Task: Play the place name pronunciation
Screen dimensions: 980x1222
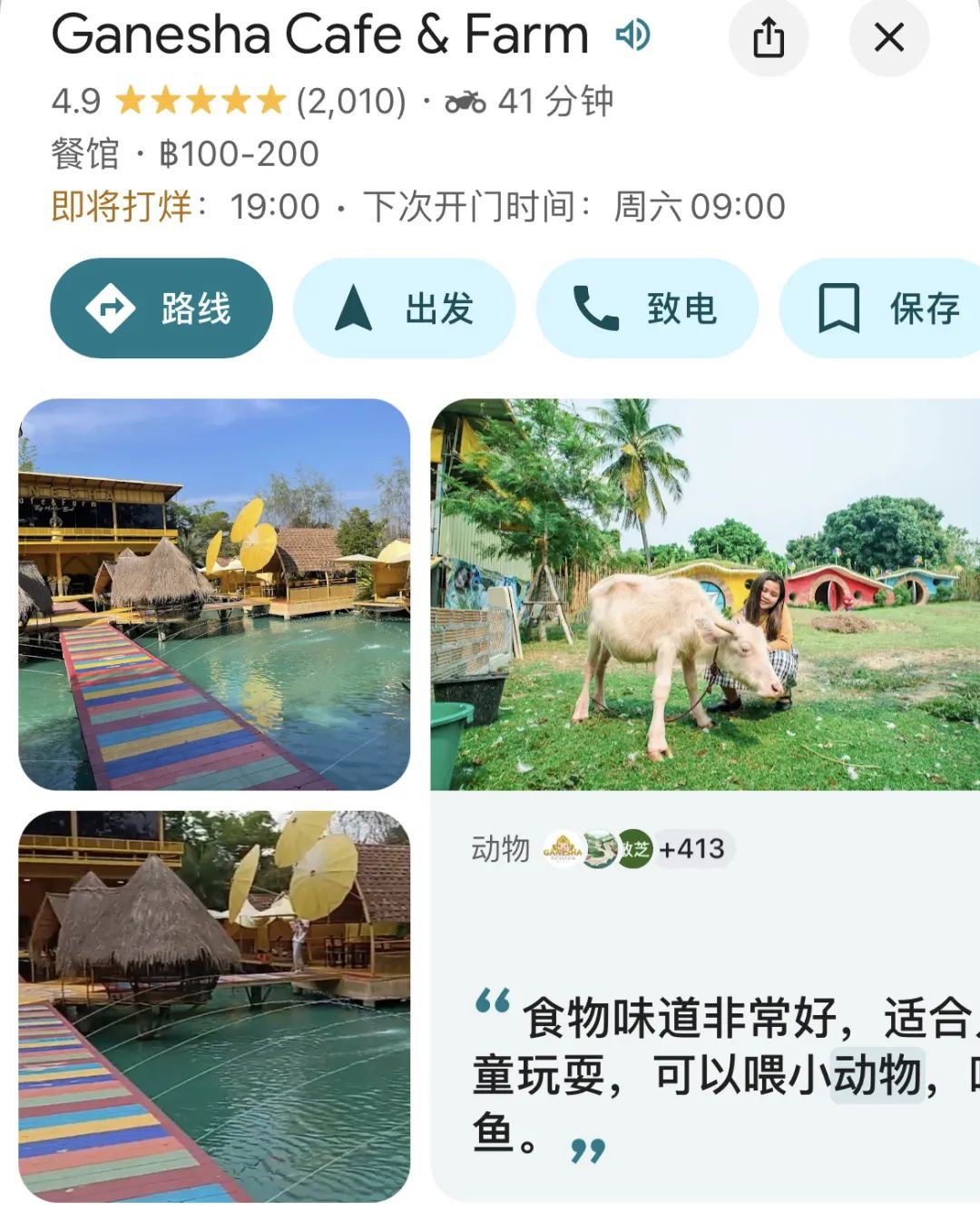Action: pyautogui.click(x=632, y=36)
